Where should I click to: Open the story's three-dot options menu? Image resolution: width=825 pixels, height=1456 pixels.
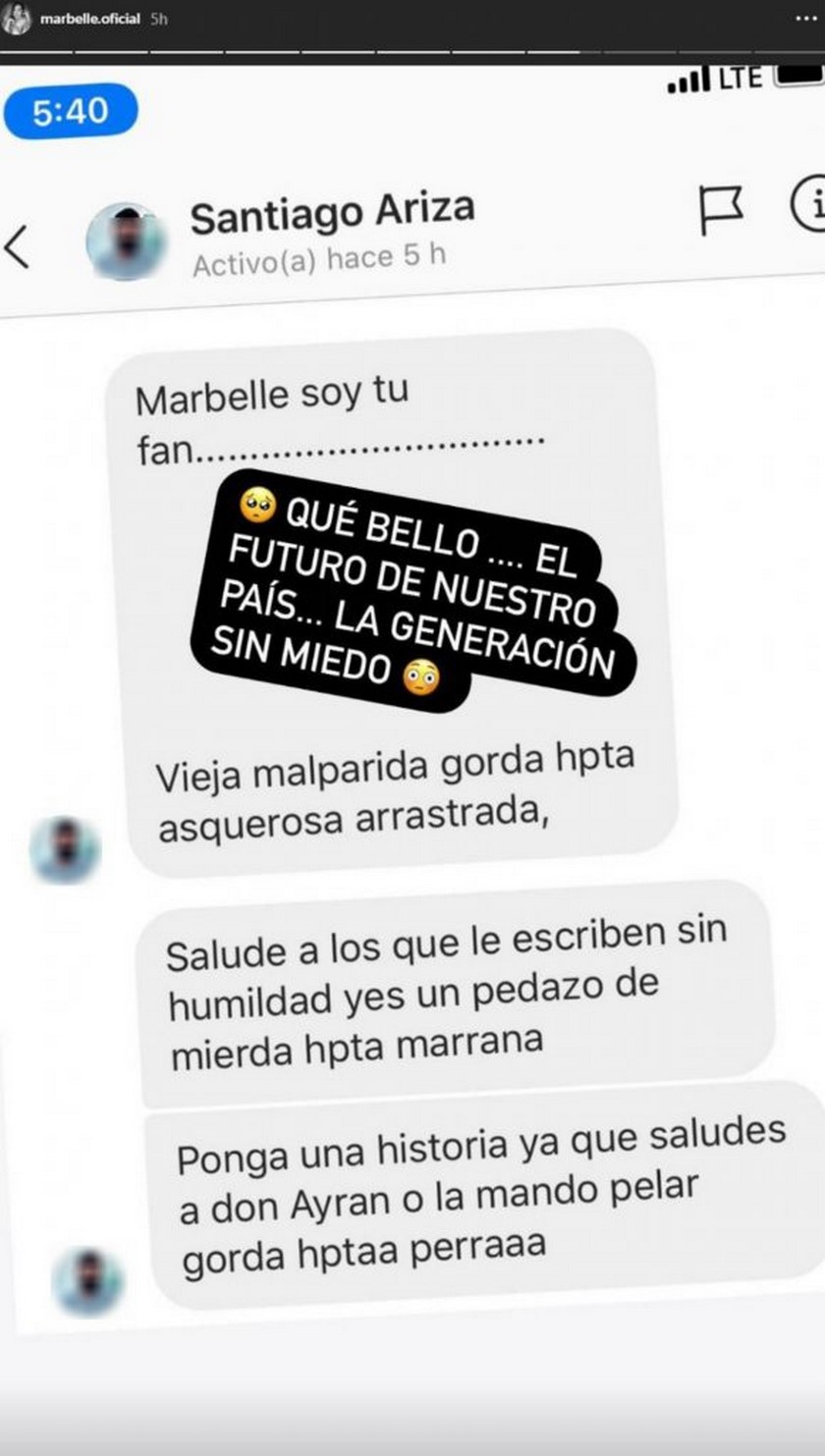coord(802,20)
